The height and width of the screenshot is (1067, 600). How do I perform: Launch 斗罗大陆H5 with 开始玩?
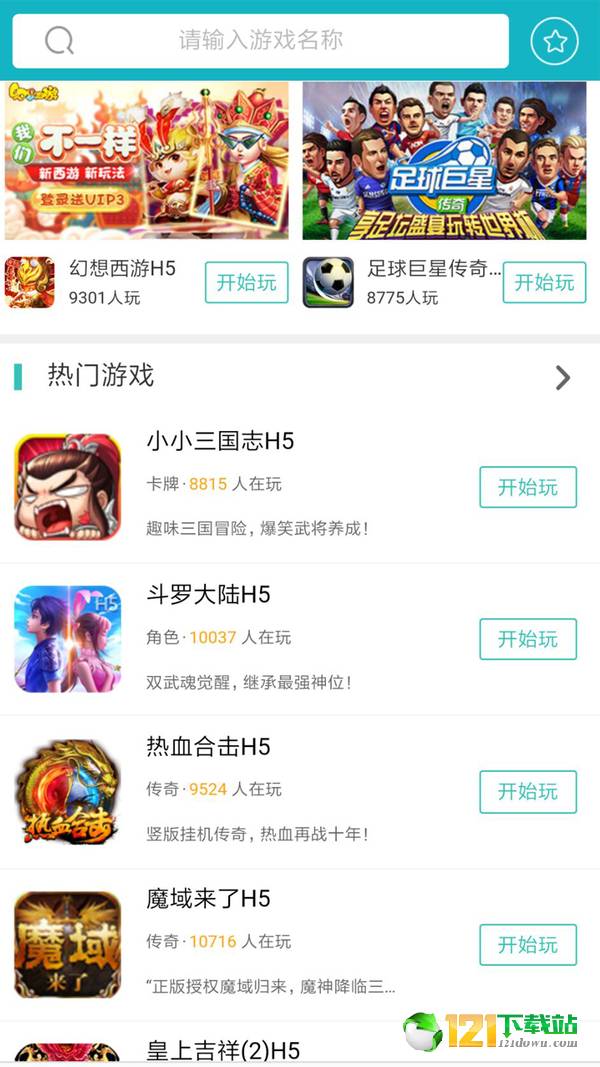click(x=528, y=639)
